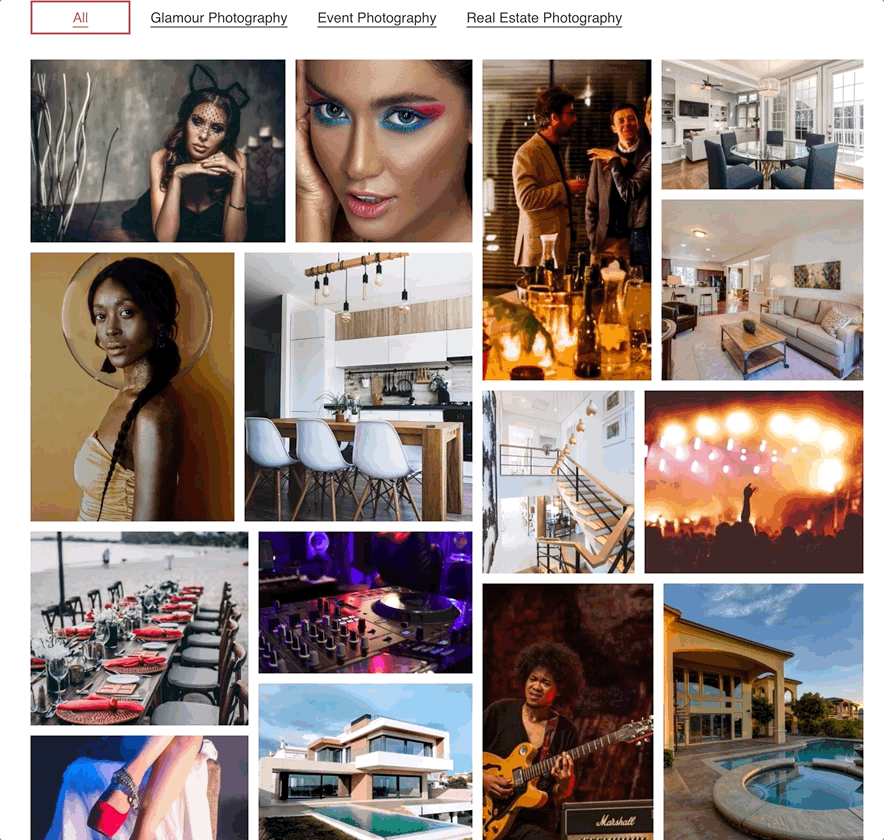The width and height of the screenshot is (884, 840).
Task: Select the All filter tab
Action: tap(80, 18)
